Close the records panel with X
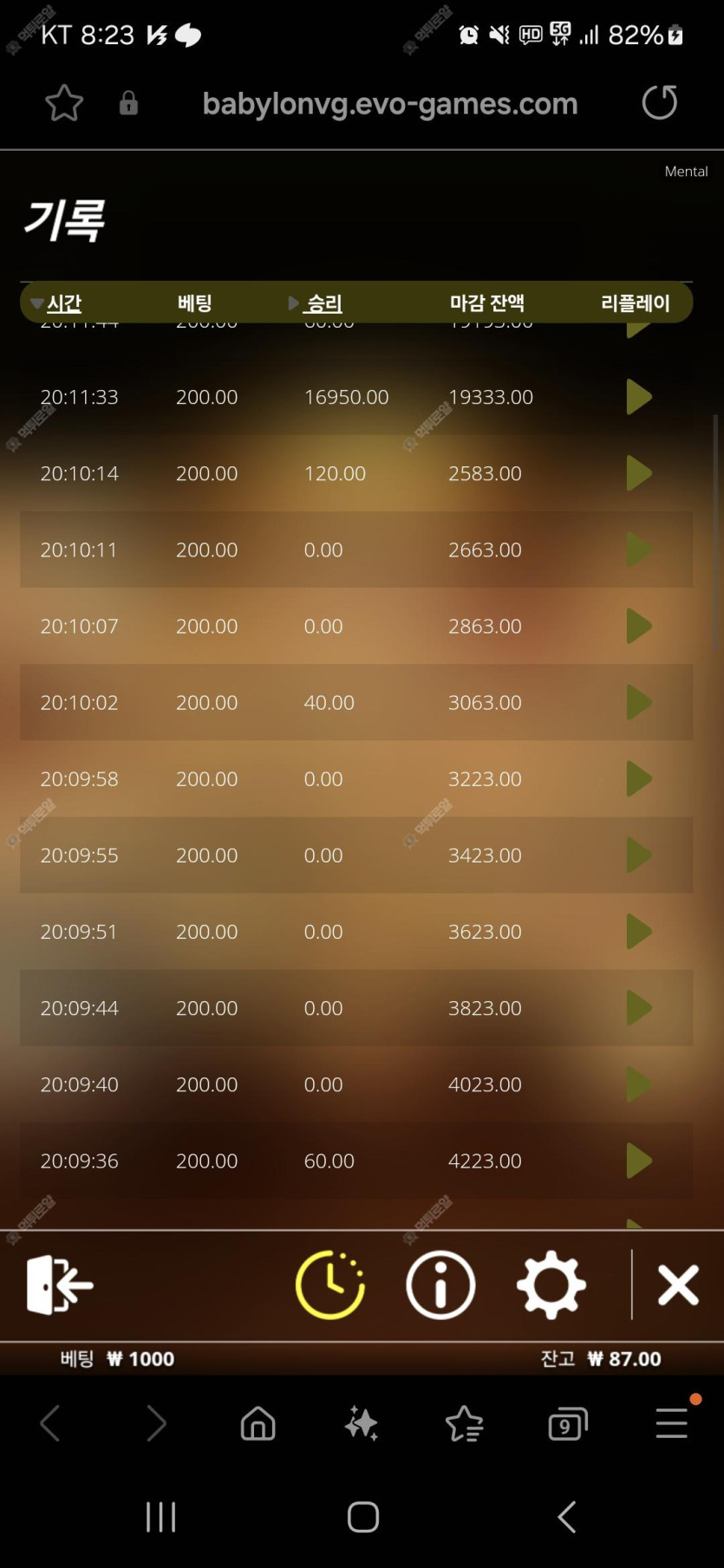 (678, 1285)
